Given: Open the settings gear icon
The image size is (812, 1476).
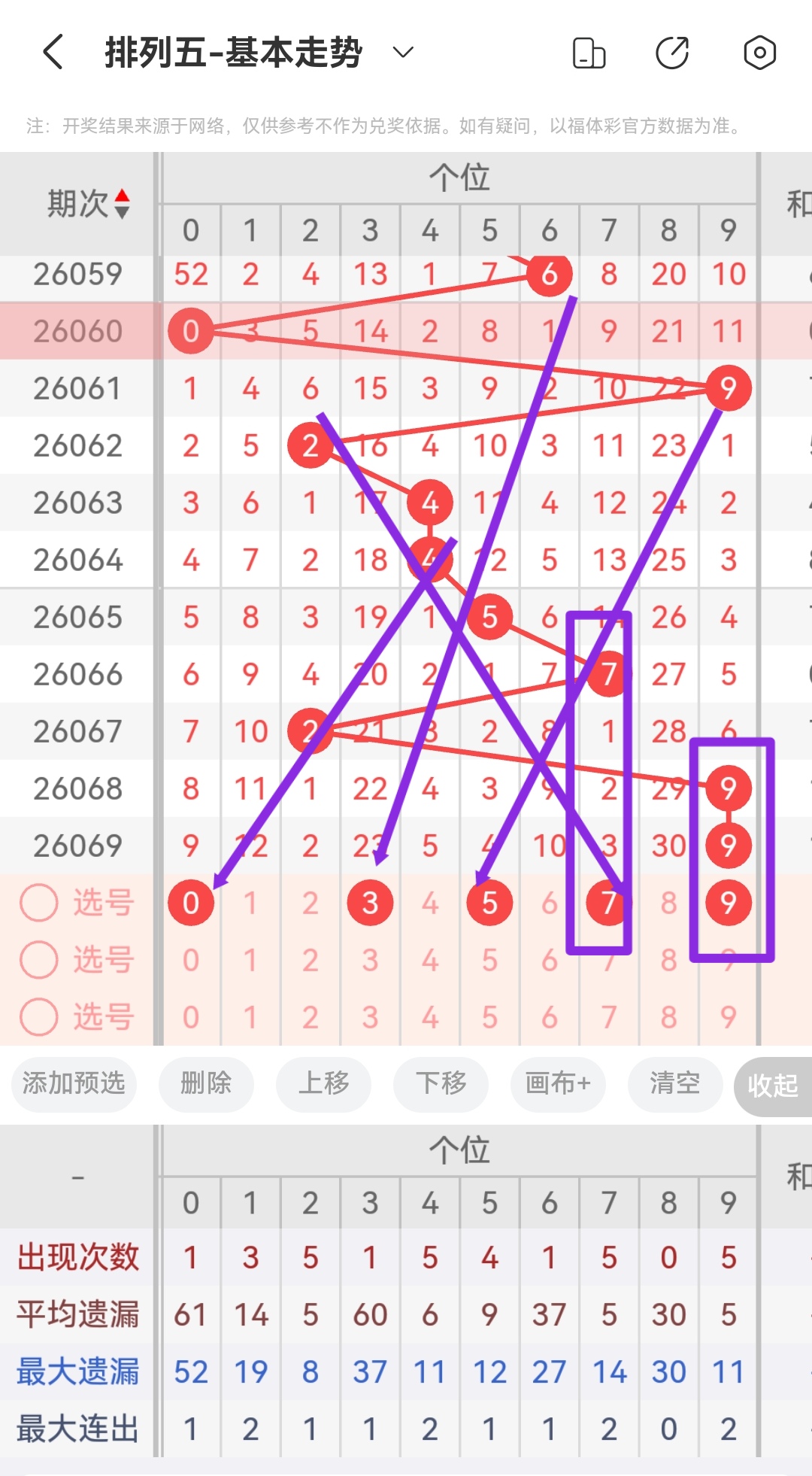Looking at the screenshot, I should pos(759,53).
